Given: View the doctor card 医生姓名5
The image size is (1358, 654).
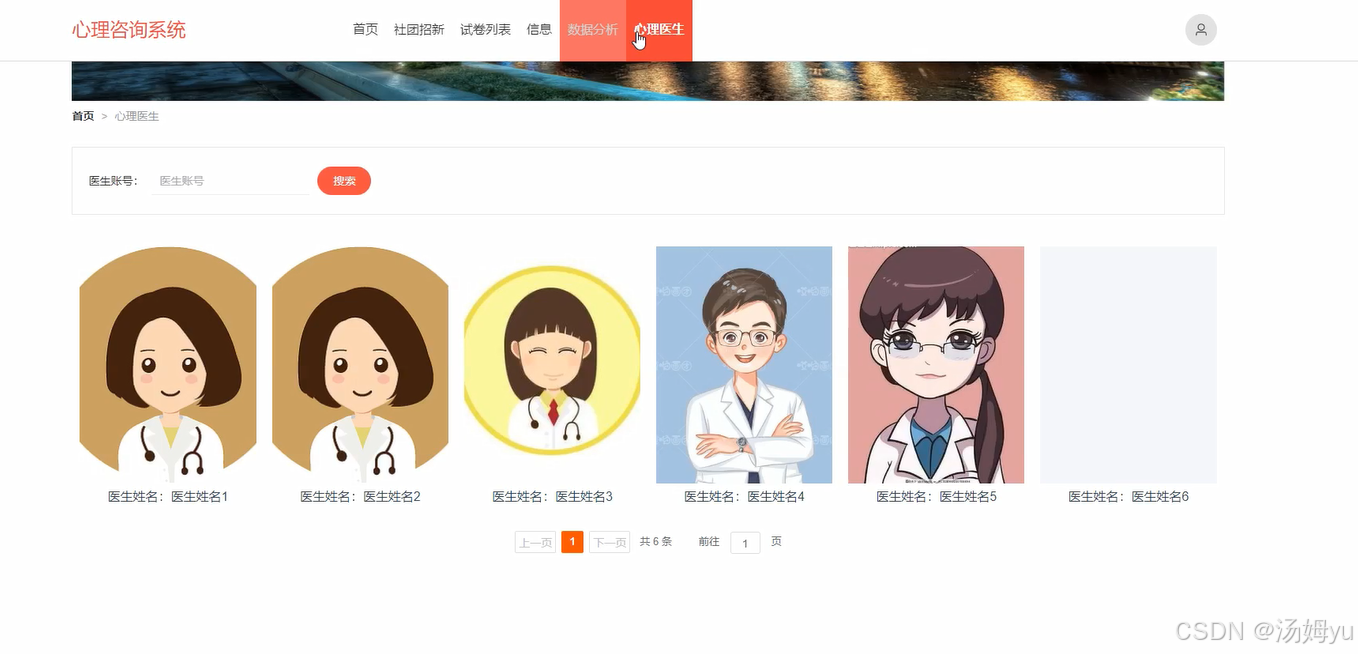Looking at the screenshot, I should (x=936, y=365).
